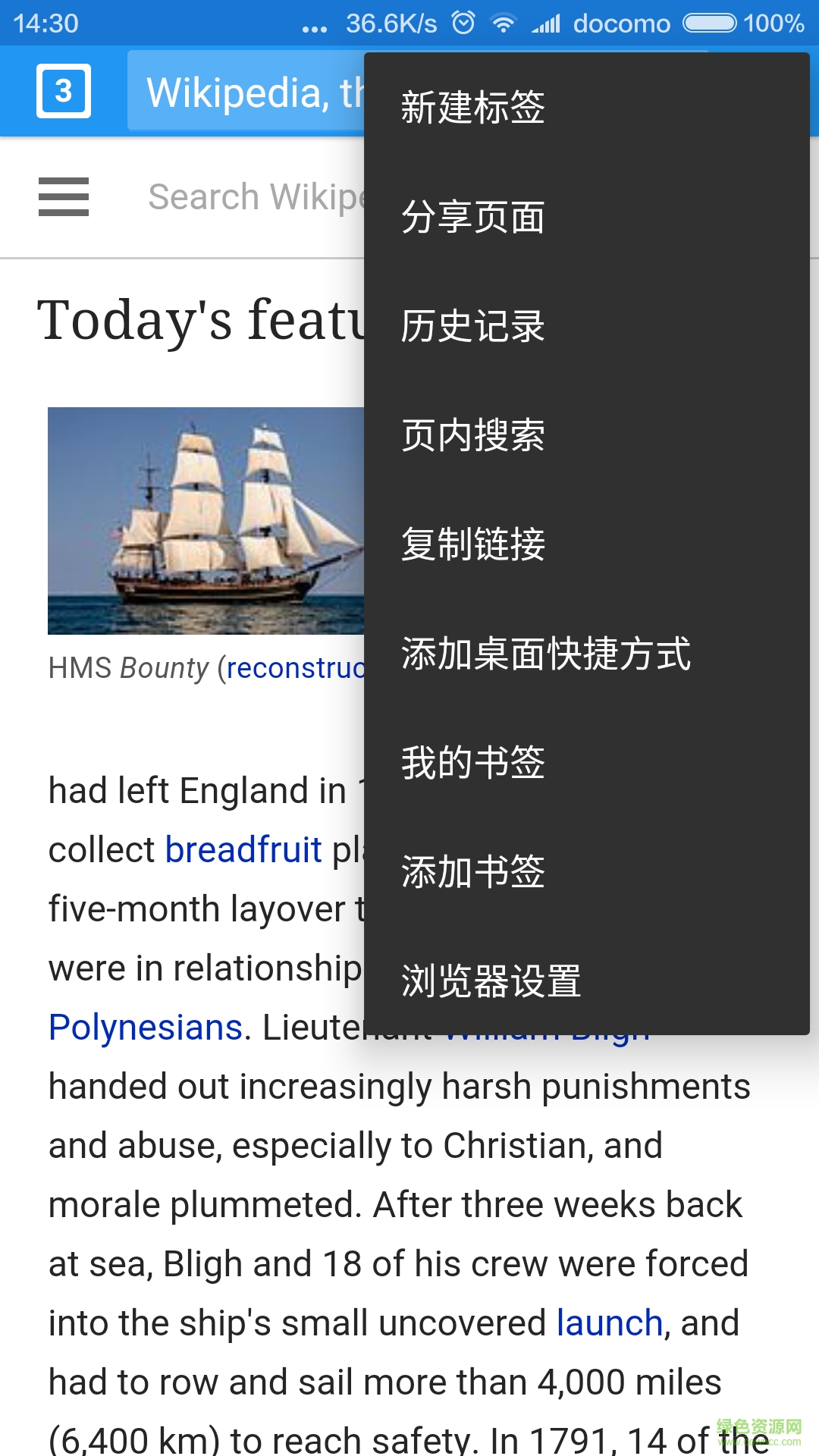Open the tab switcher showing 3 tabs
819x1456 pixels.
pyautogui.click(x=64, y=91)
